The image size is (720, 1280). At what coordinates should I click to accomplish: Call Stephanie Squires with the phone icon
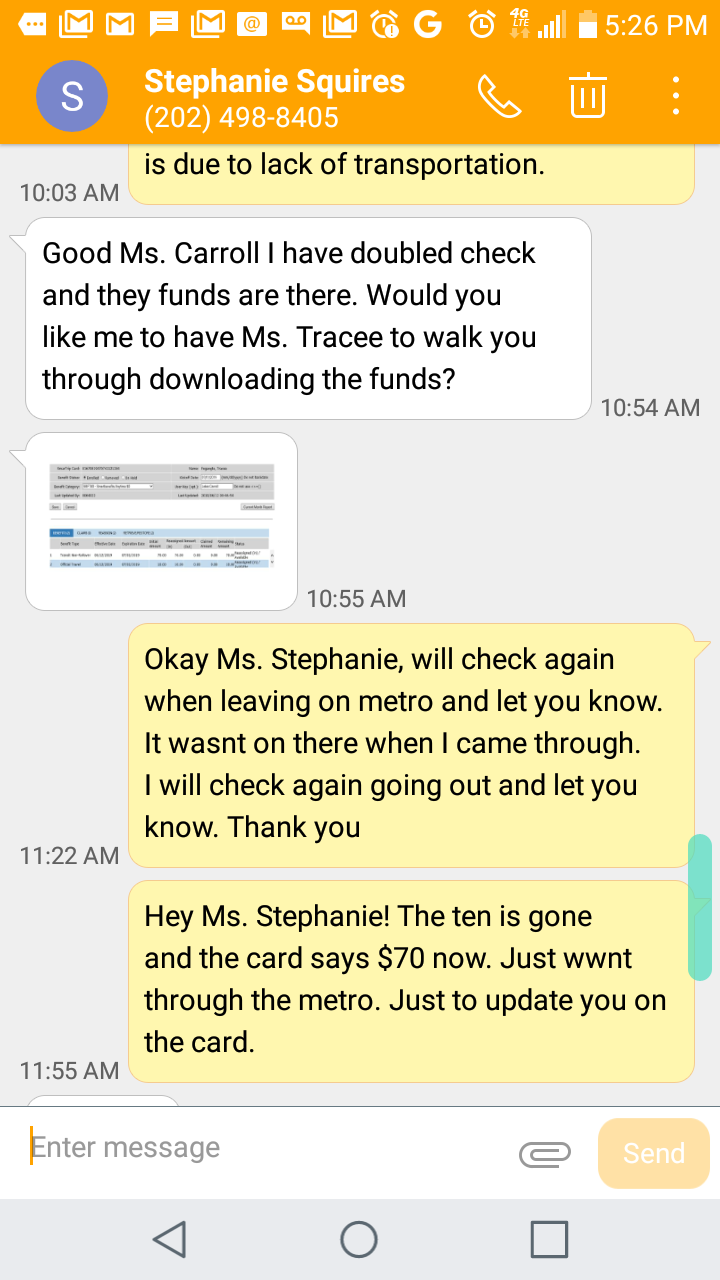(500, 97)
